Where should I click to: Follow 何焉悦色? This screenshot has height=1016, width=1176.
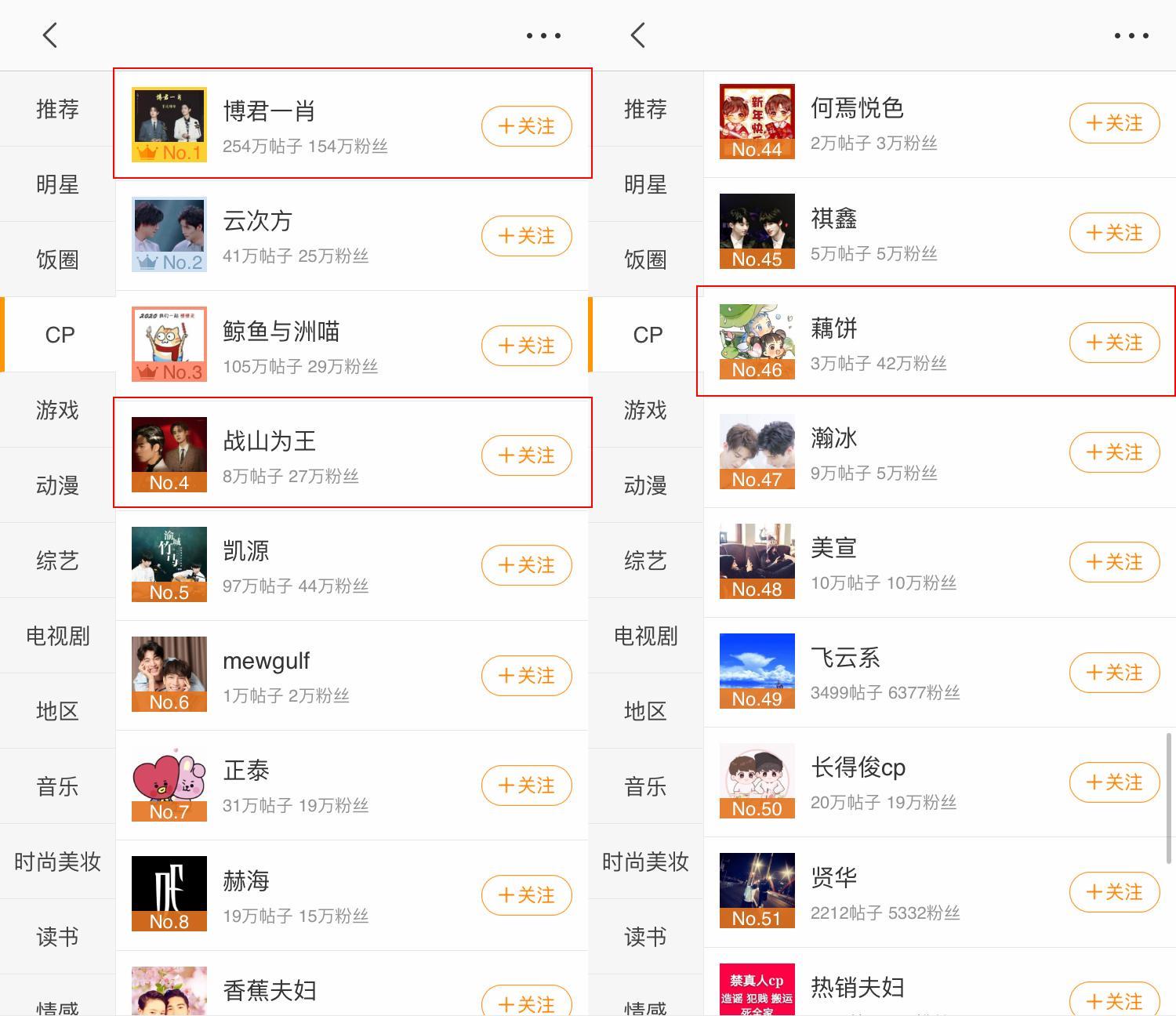click(x=1114, y=123)
